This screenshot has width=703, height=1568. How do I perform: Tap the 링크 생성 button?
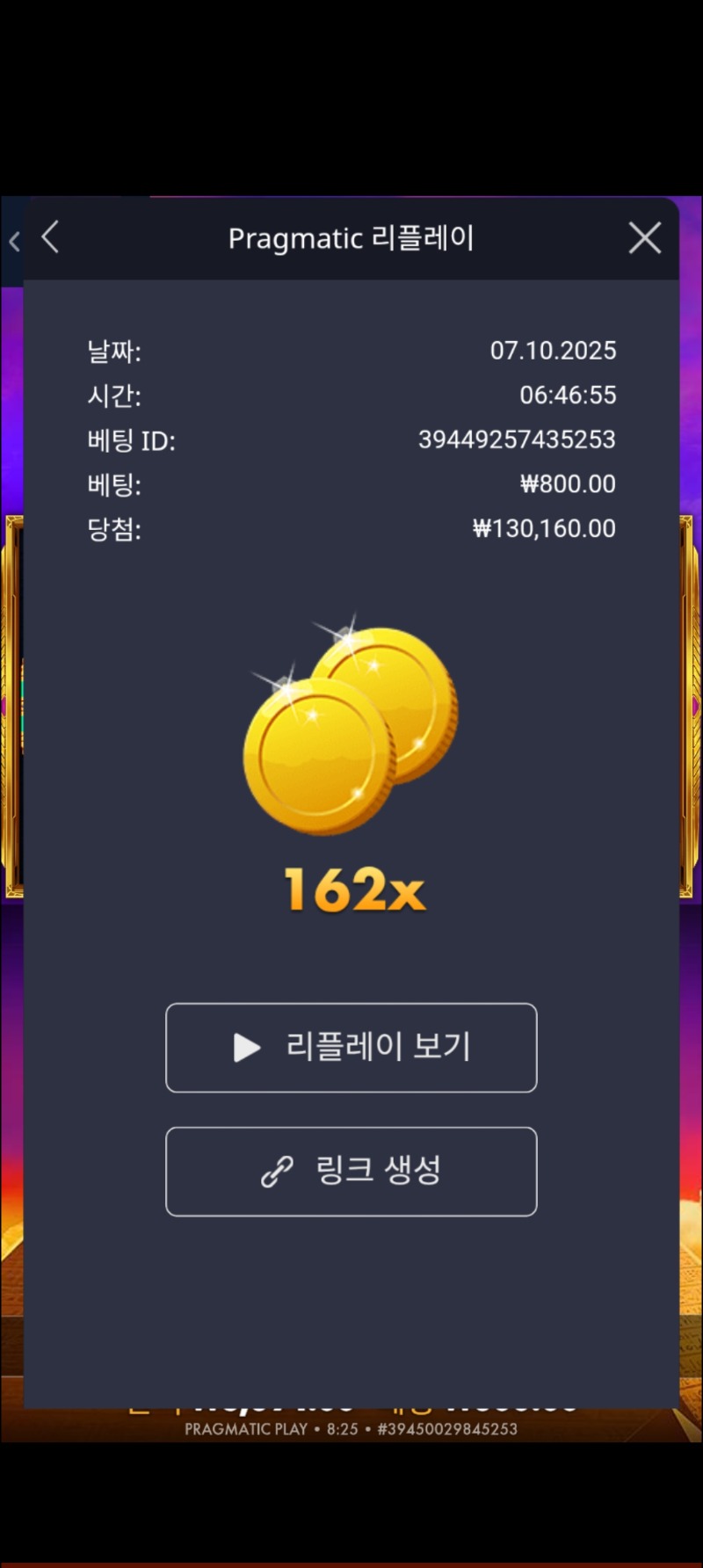[351, 1171]
